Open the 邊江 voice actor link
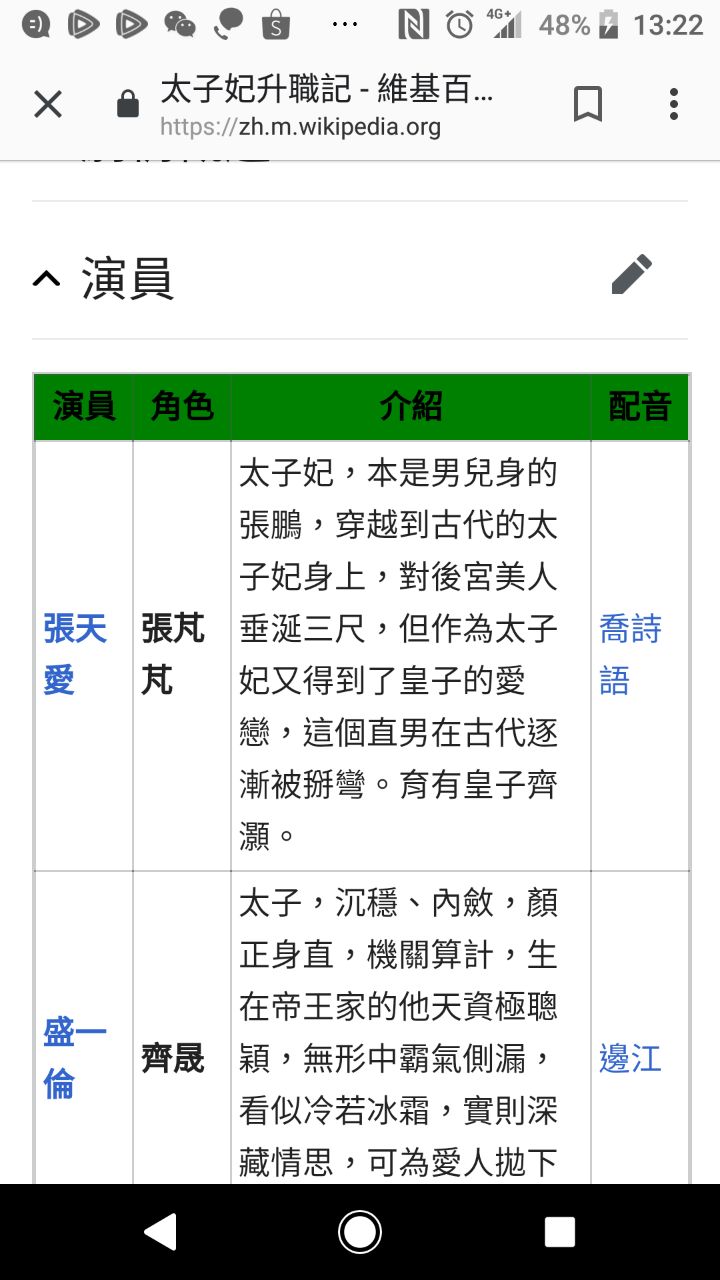Image resolution: width=720 pixels, height=1280 pixels. (630, 1058)
